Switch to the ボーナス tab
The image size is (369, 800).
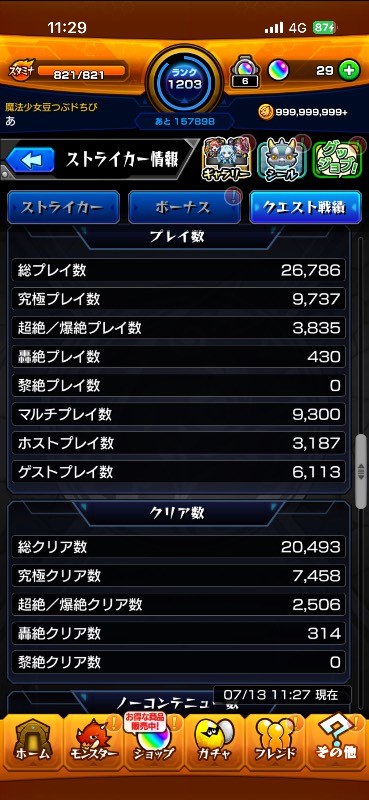184,207
